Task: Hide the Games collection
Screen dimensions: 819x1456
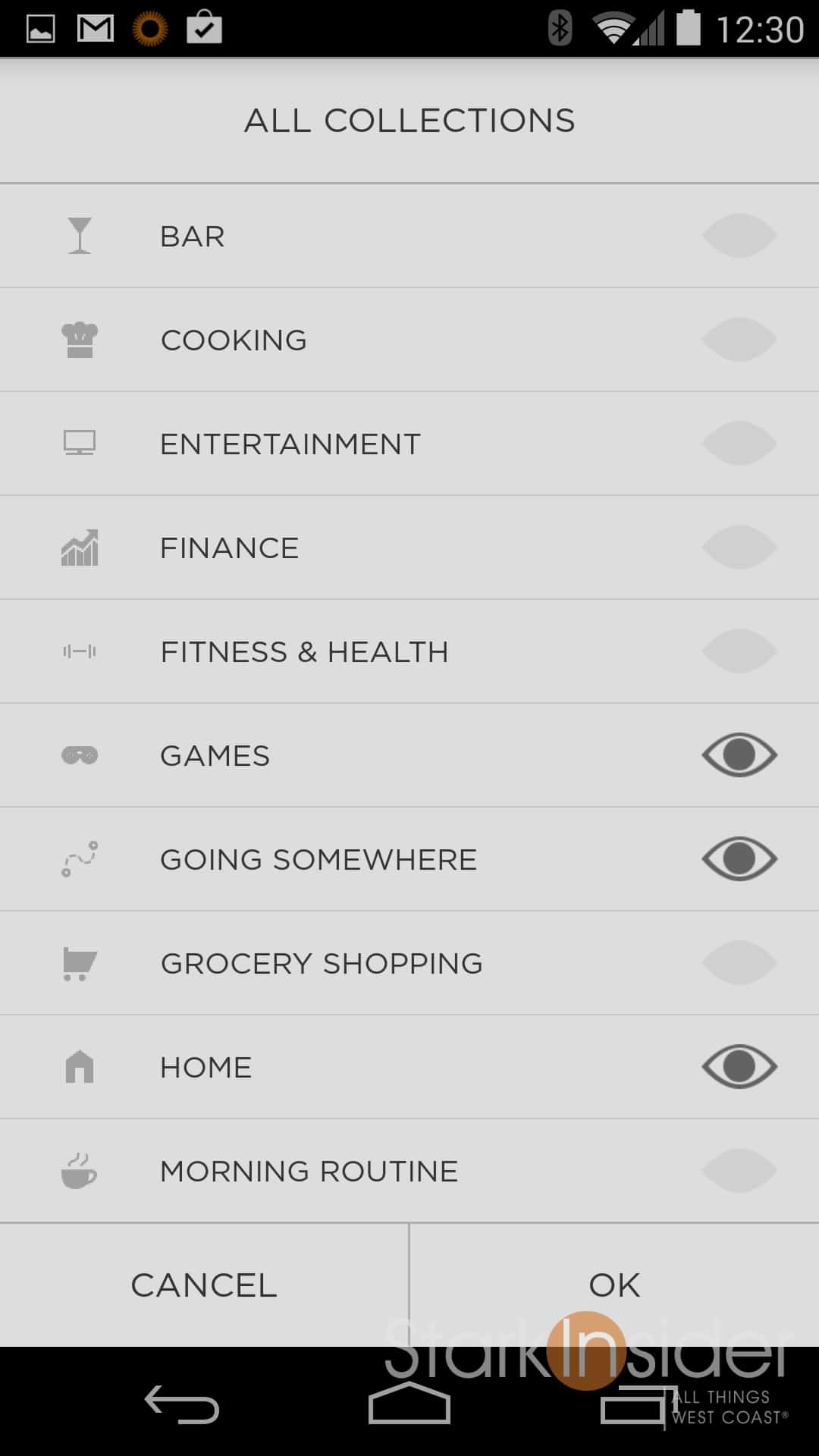Action: click(x=739, y=755)
